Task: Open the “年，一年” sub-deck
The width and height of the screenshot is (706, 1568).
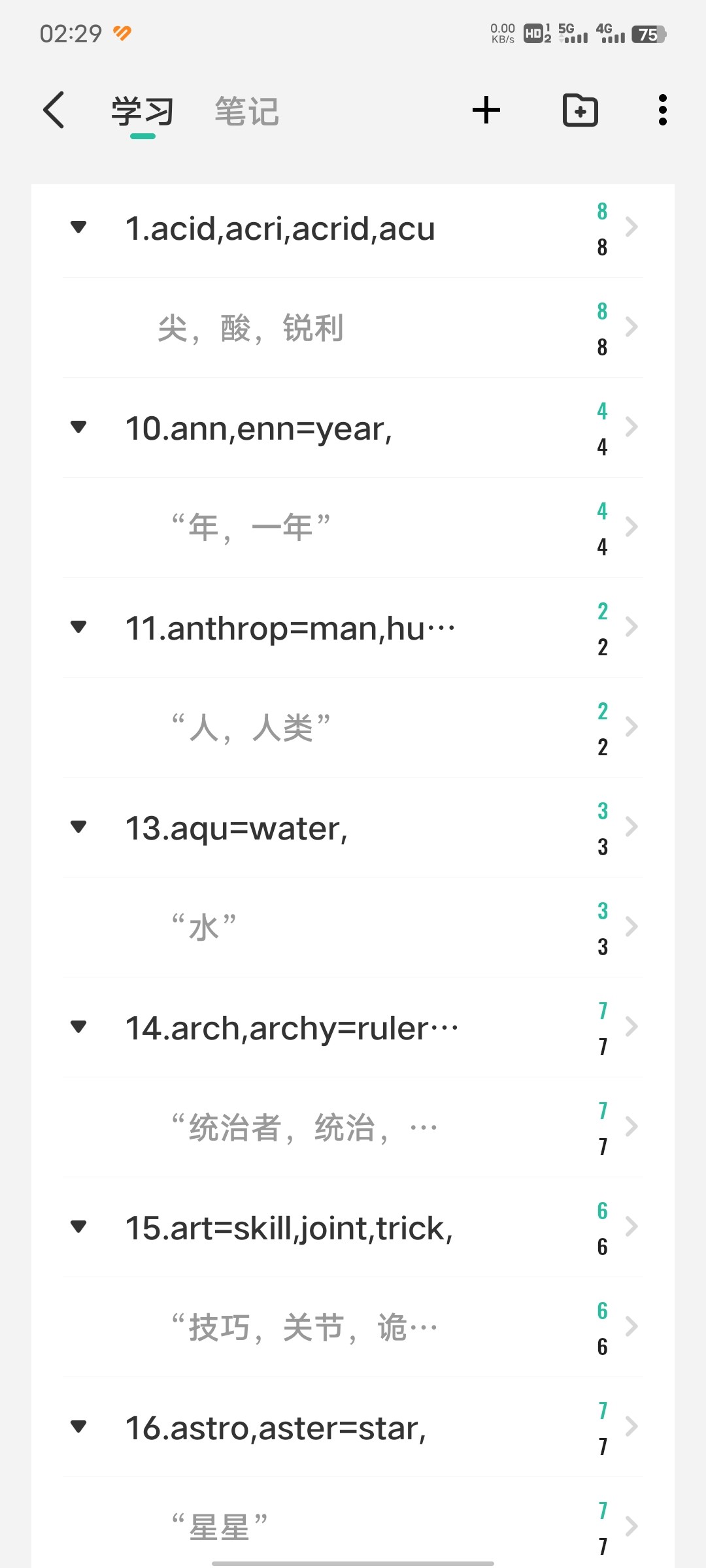Action: (353, 528)
